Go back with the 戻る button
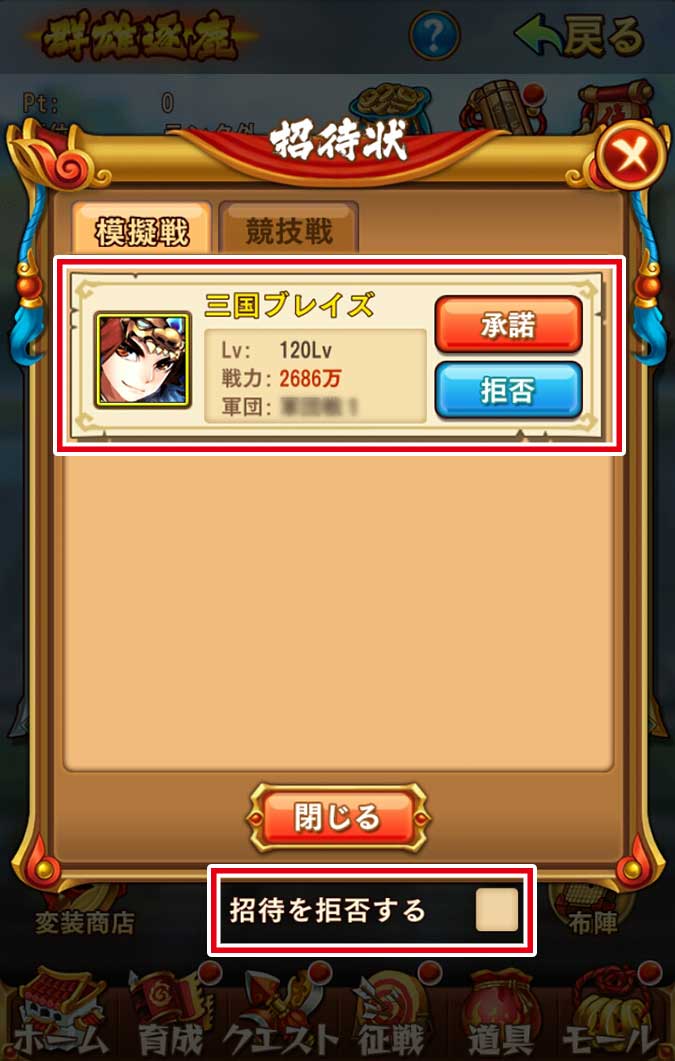 click(580, 37)
